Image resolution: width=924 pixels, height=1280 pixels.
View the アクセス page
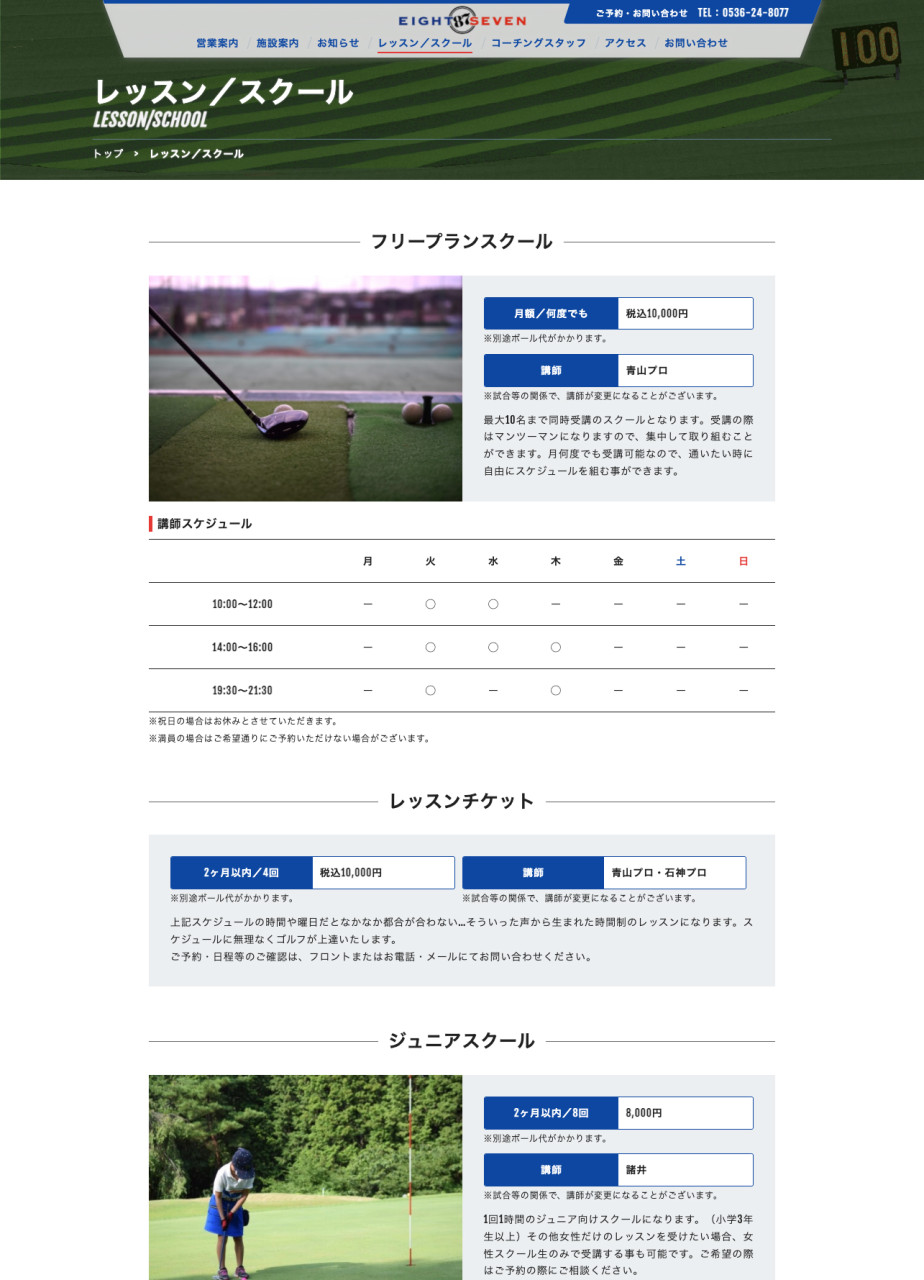pos(625,43)
